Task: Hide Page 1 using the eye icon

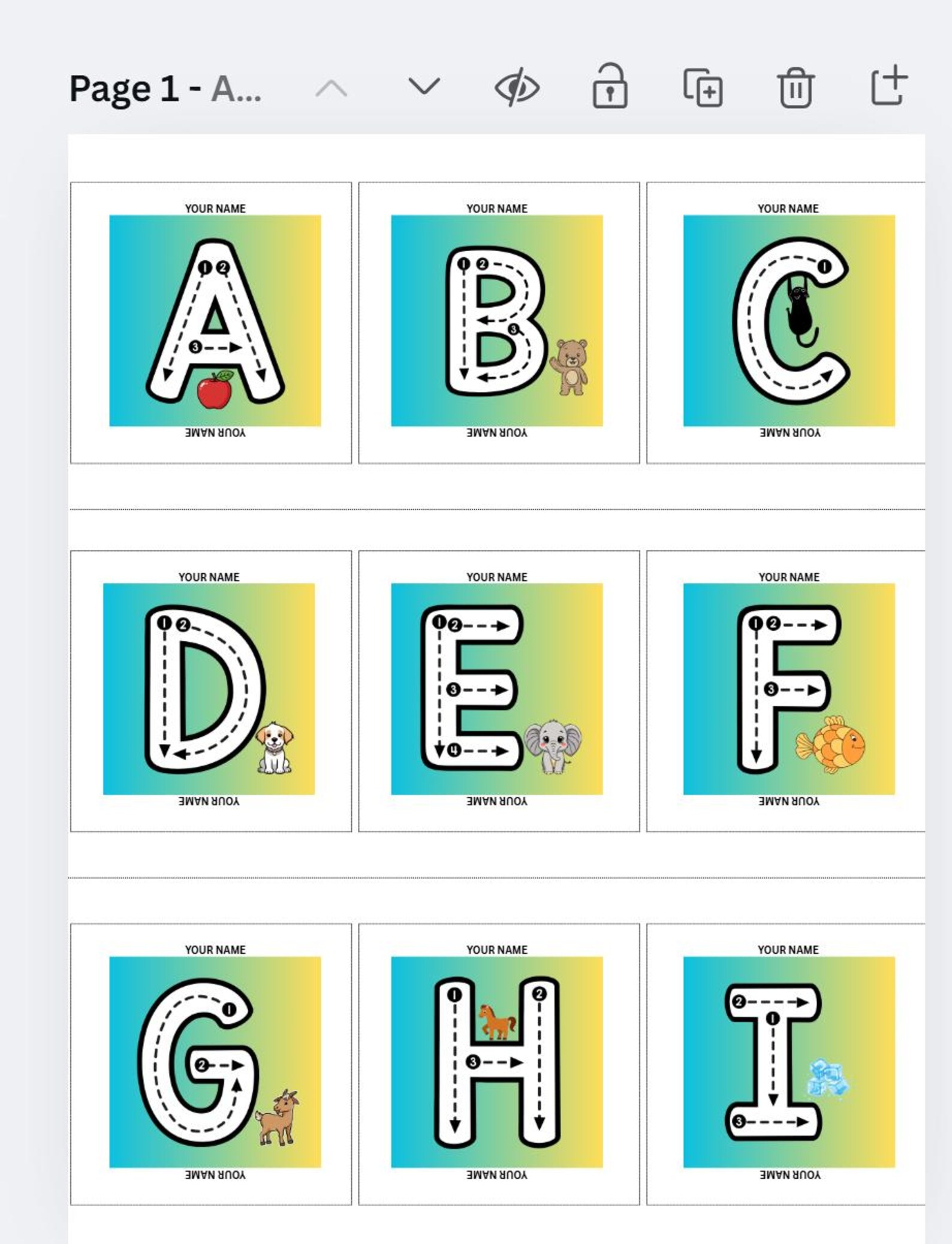Action: [x=519, y=89]
